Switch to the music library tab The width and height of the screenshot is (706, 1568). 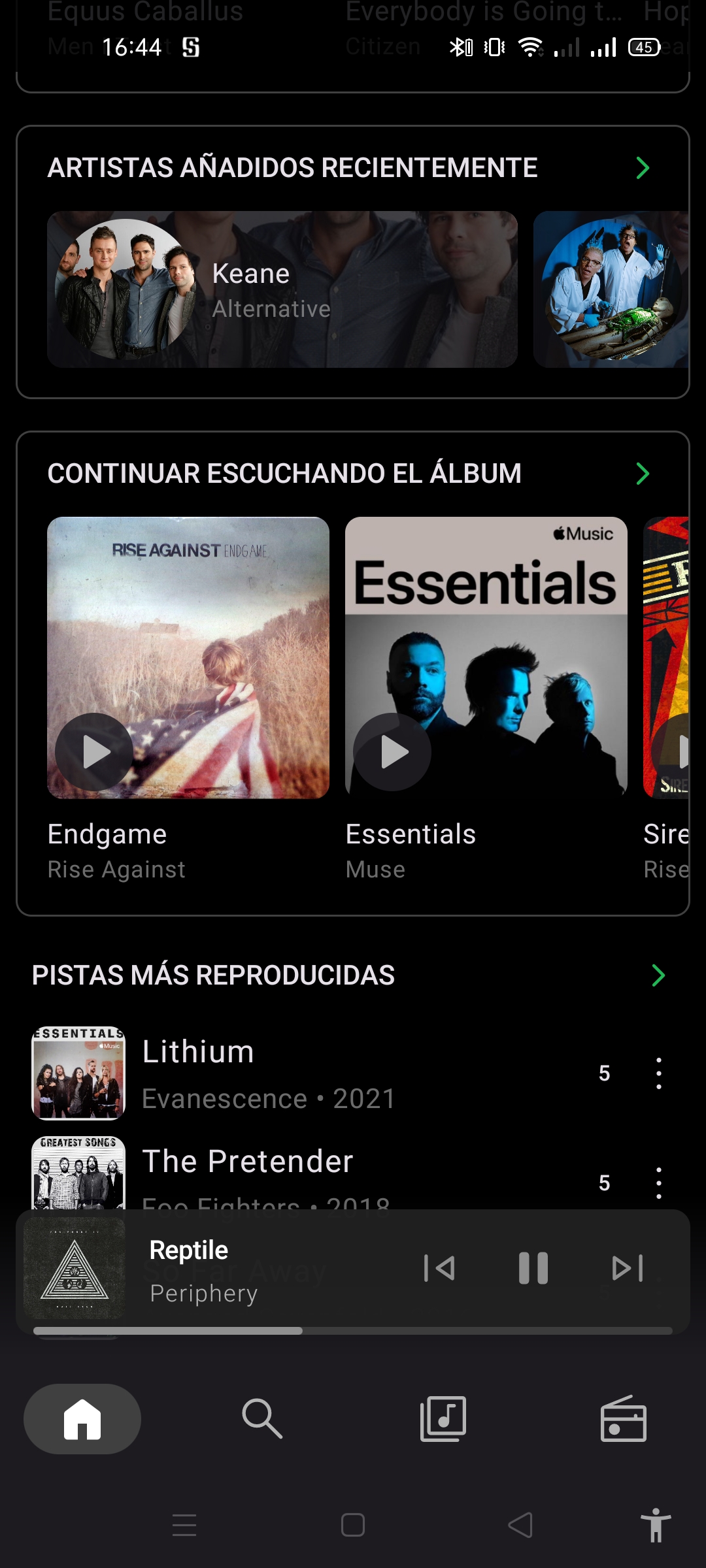(443, 1418)
